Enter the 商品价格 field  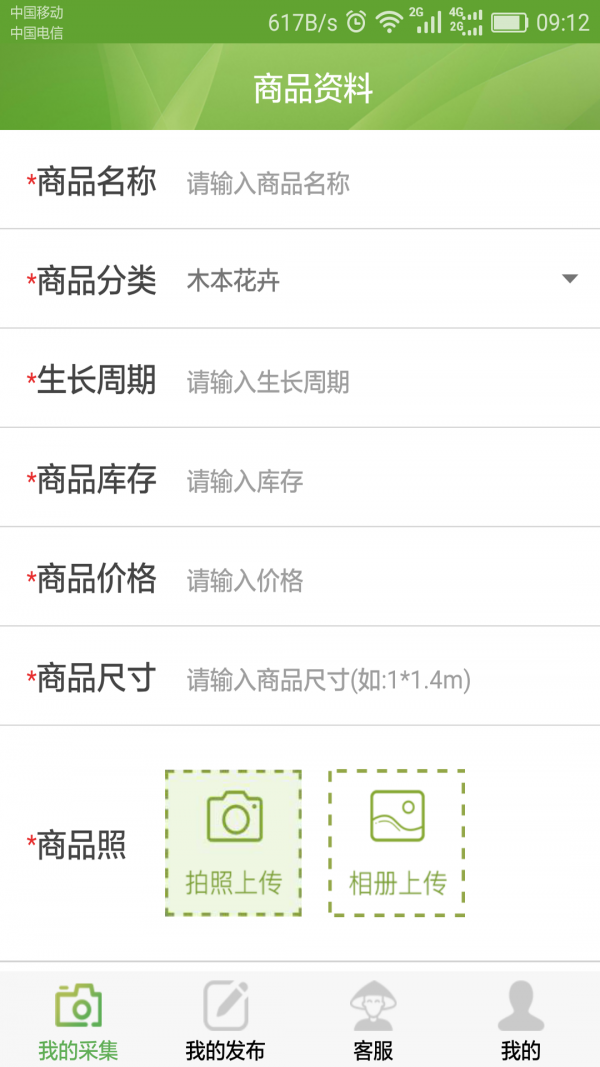point(380,580)
